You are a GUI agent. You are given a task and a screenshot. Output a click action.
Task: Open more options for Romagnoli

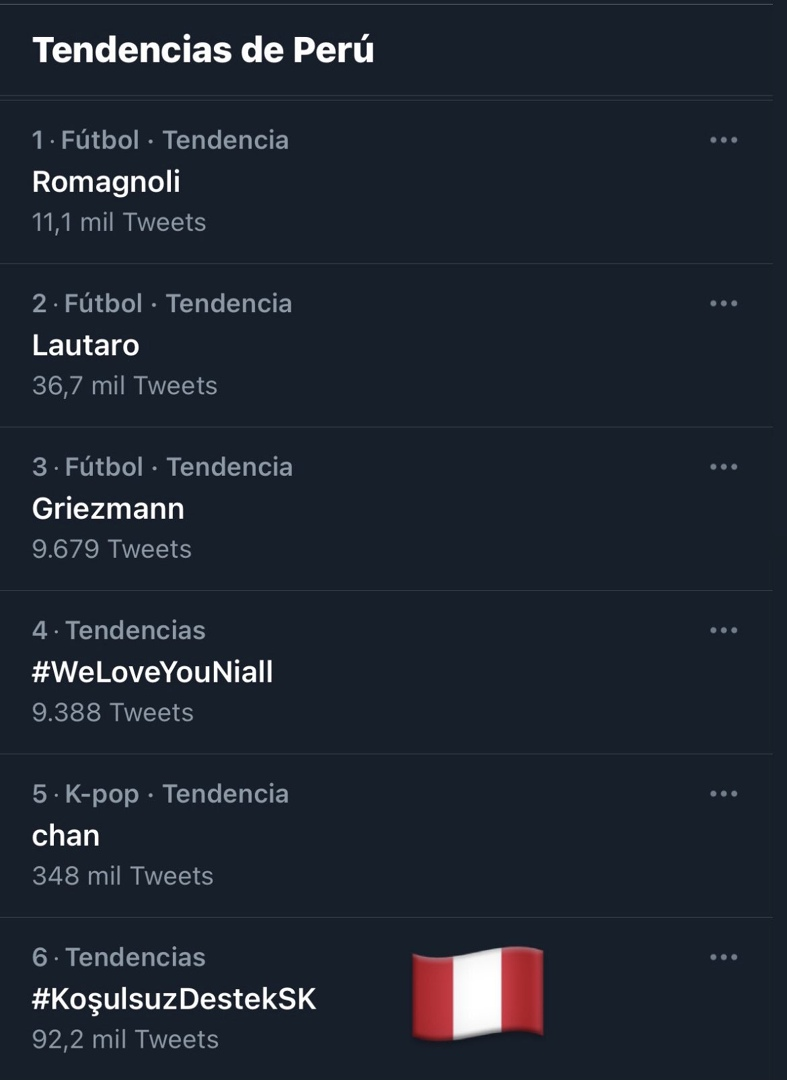coord(724,140)
